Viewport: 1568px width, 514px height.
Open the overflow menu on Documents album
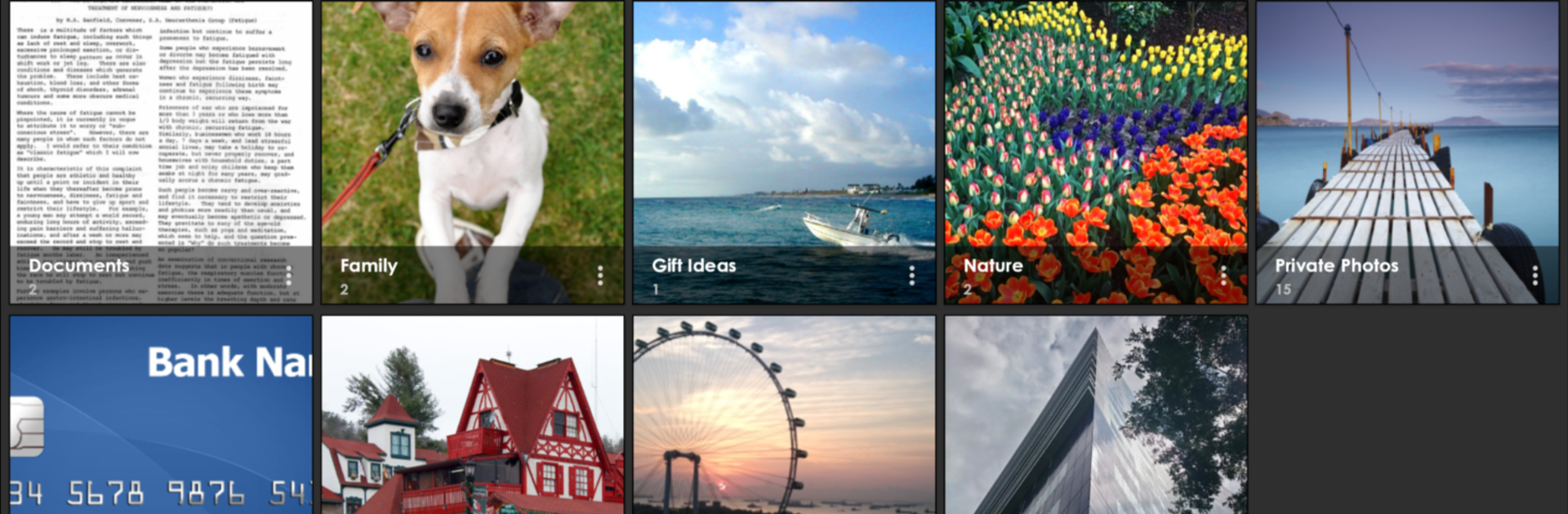(x=288, y=276)
